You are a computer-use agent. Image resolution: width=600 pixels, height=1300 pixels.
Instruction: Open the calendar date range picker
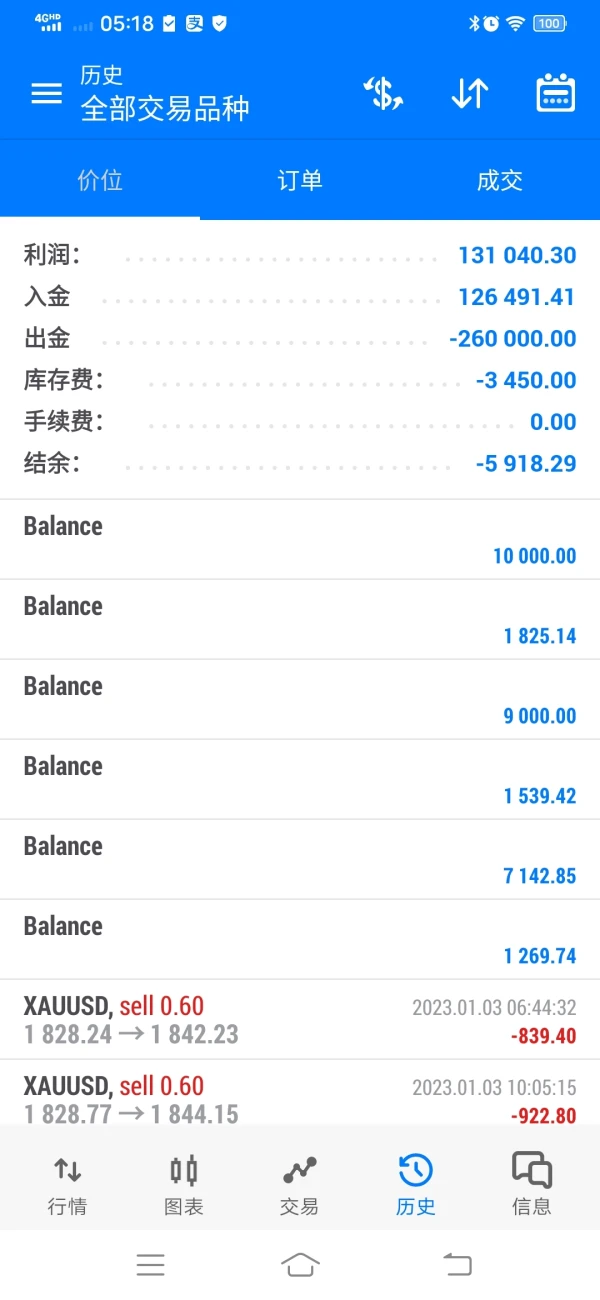(x=556, y=94)
